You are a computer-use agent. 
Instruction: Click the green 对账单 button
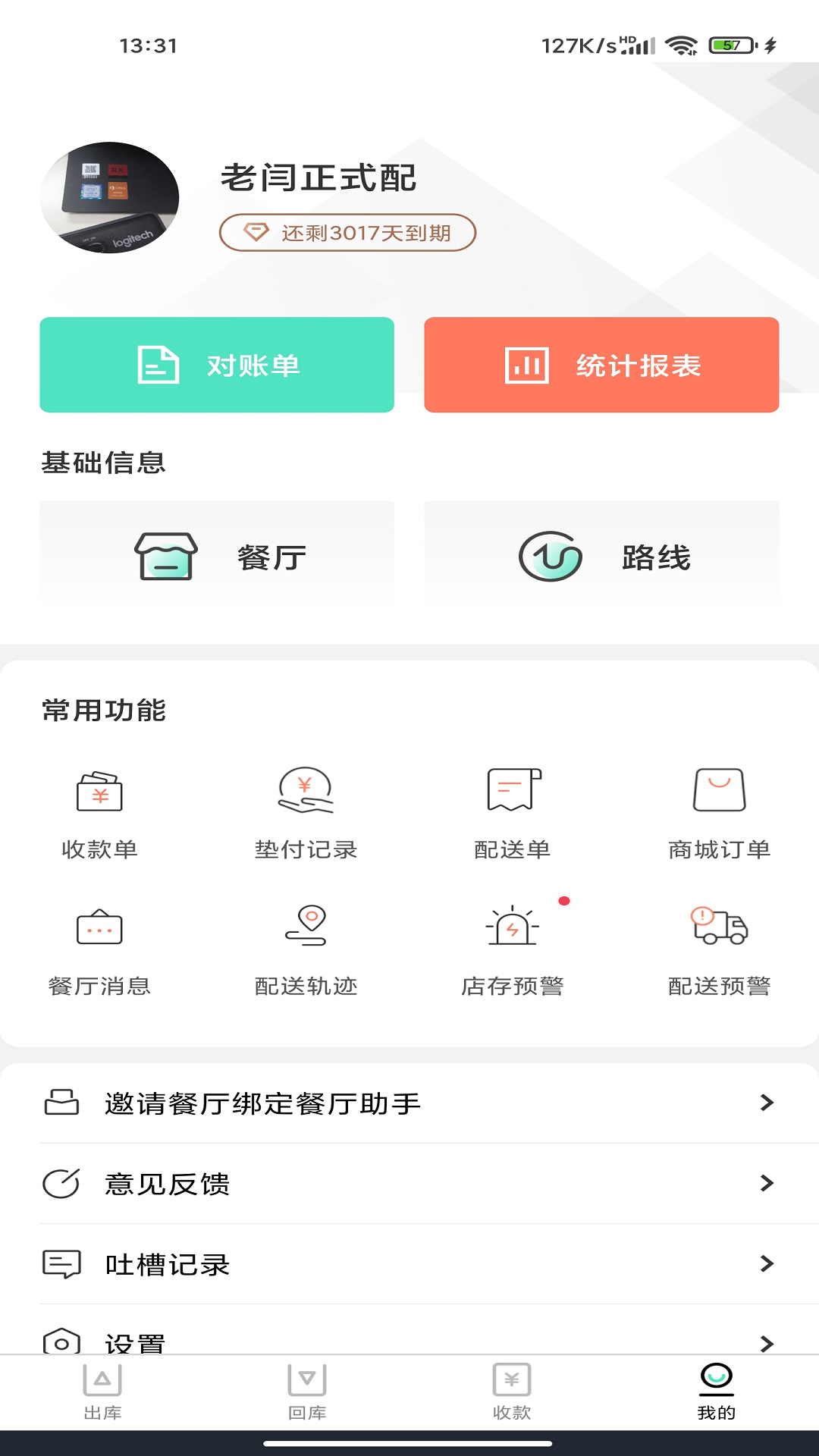pos(217,365)
